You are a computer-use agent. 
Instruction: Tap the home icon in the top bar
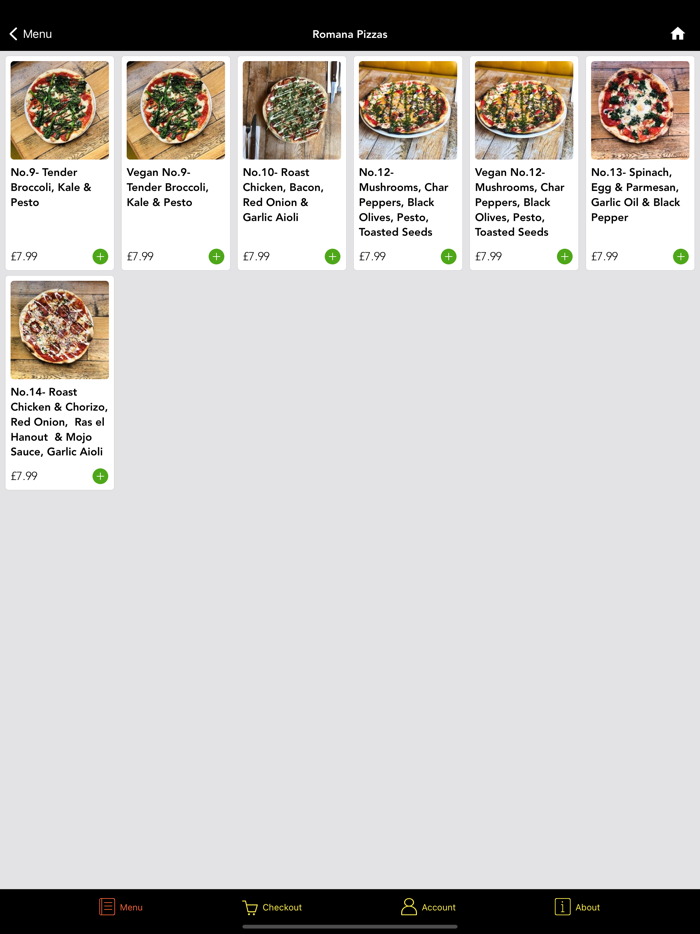(677, 34)
